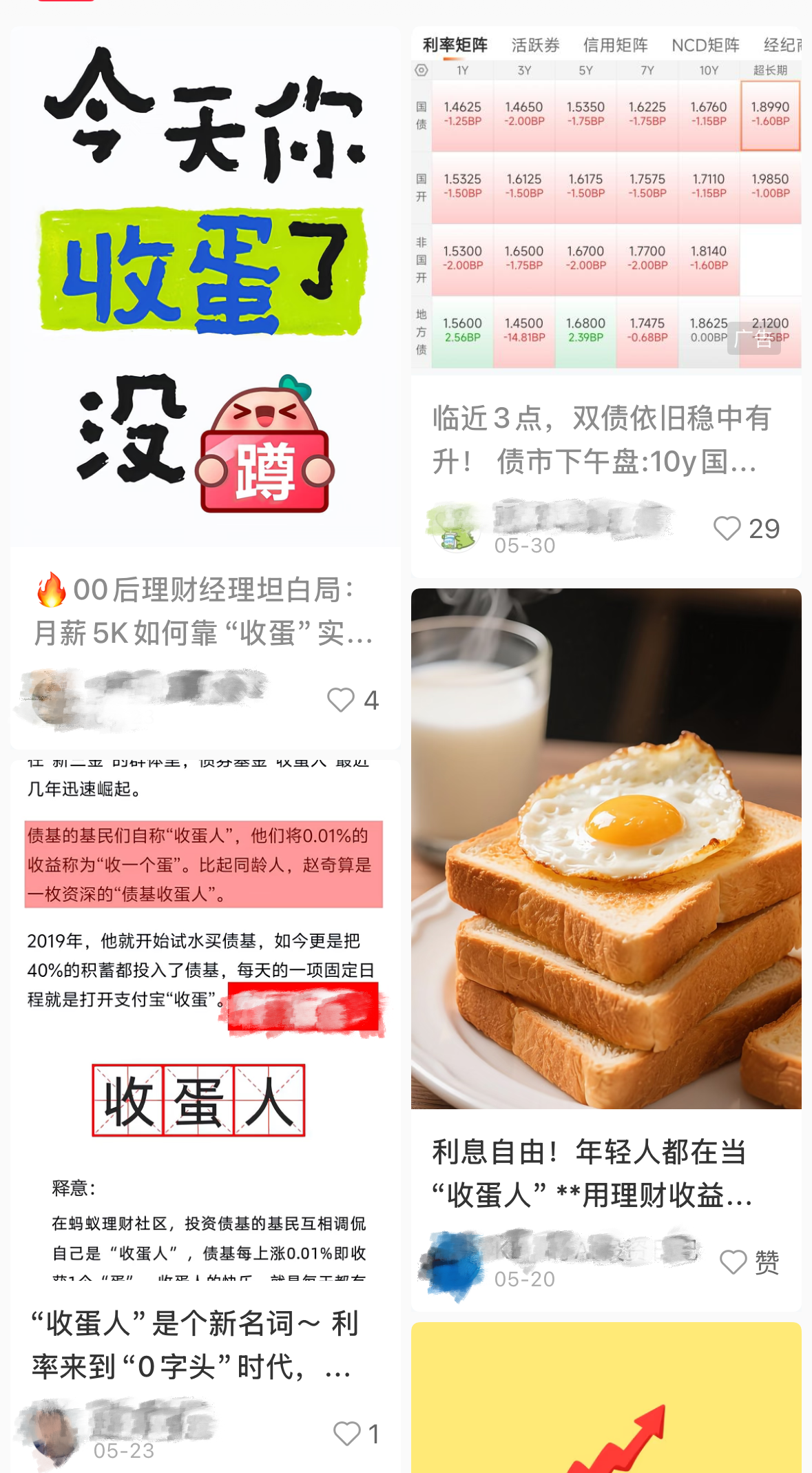Open the yellow card with red arrow
The height and width of the screenshot is (1473, 812).
point(606,1399)
